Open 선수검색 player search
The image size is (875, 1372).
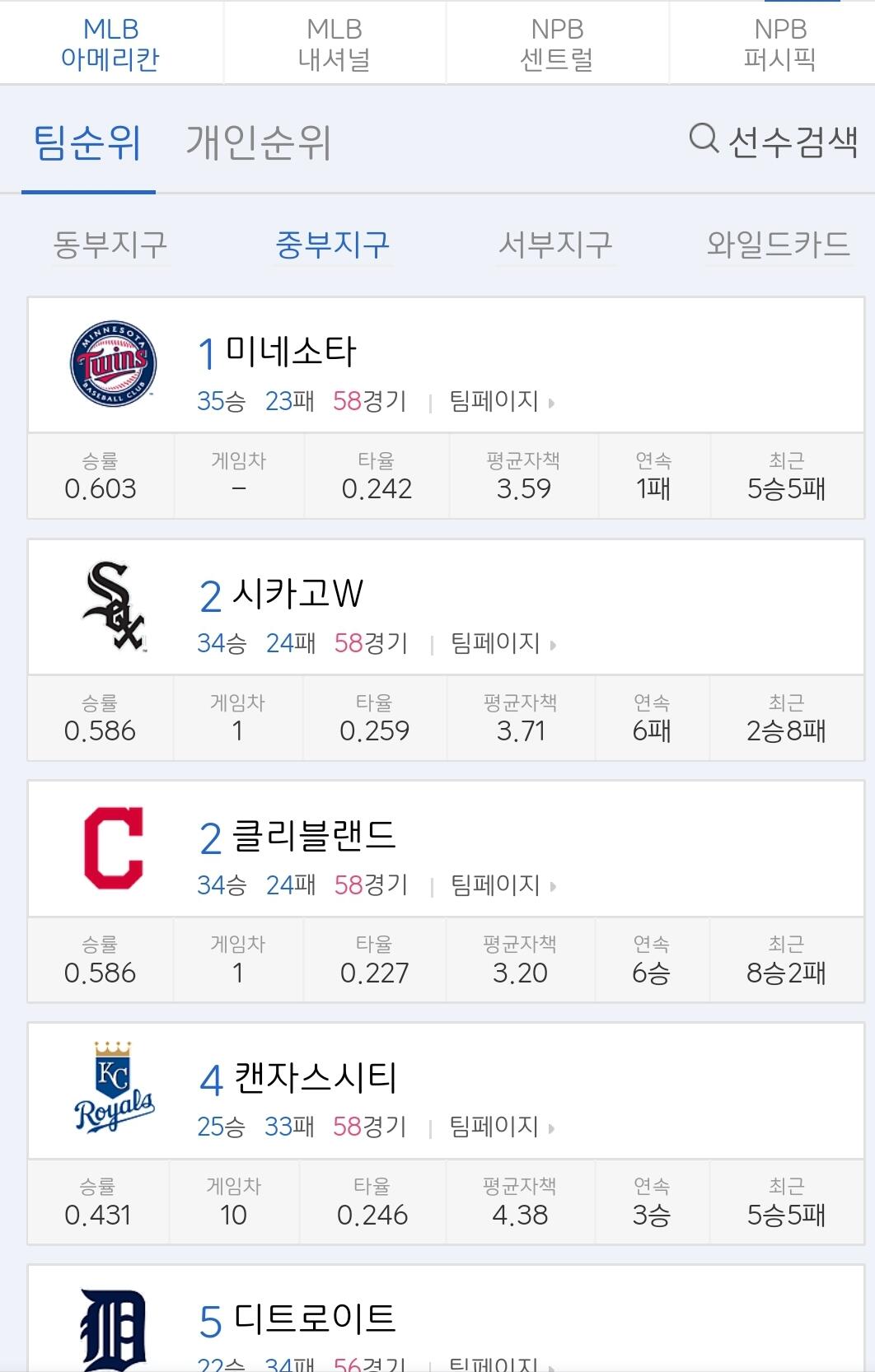(774, 141)
